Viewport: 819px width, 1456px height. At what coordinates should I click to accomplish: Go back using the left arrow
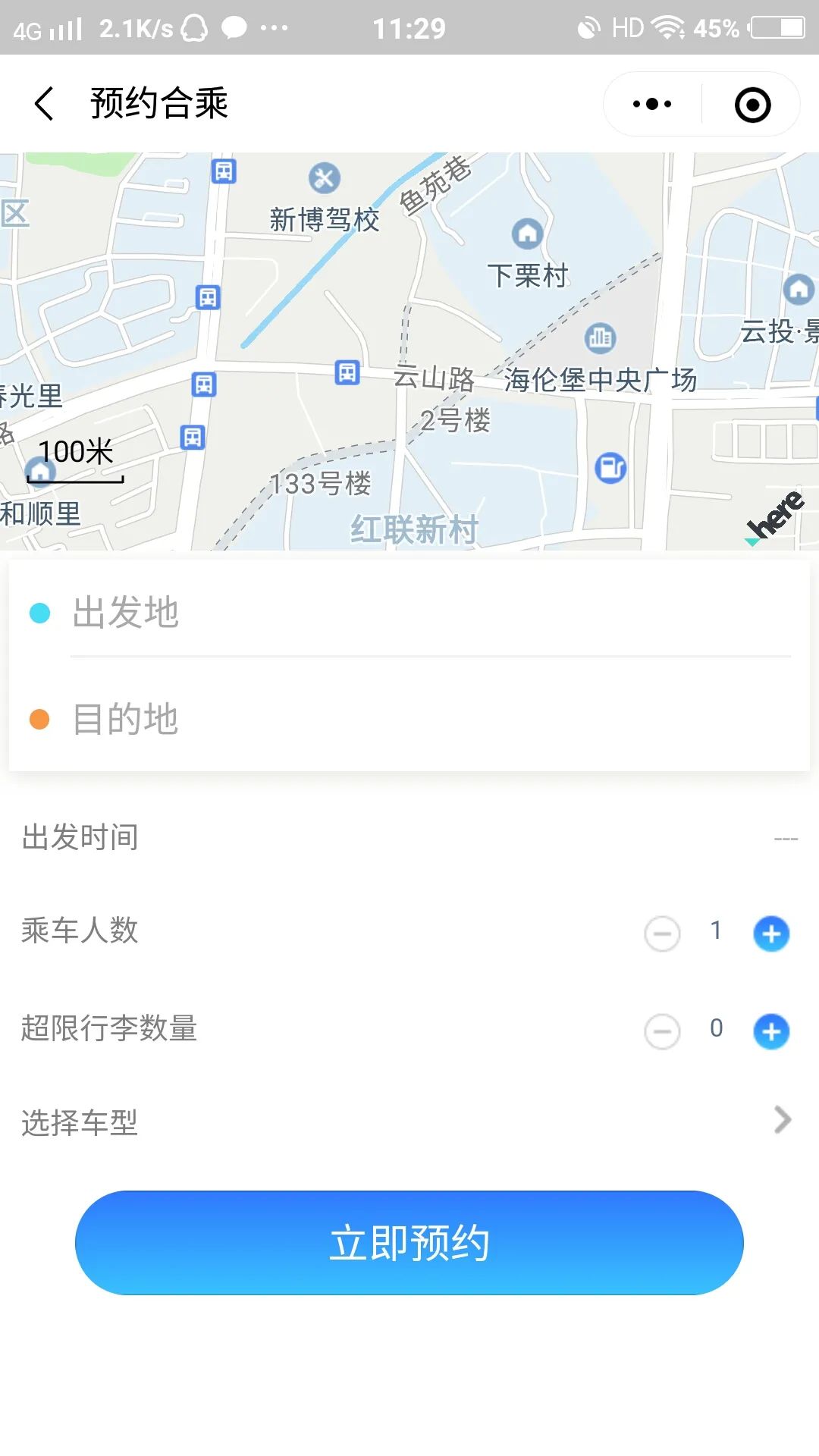[x=43, y=102]
